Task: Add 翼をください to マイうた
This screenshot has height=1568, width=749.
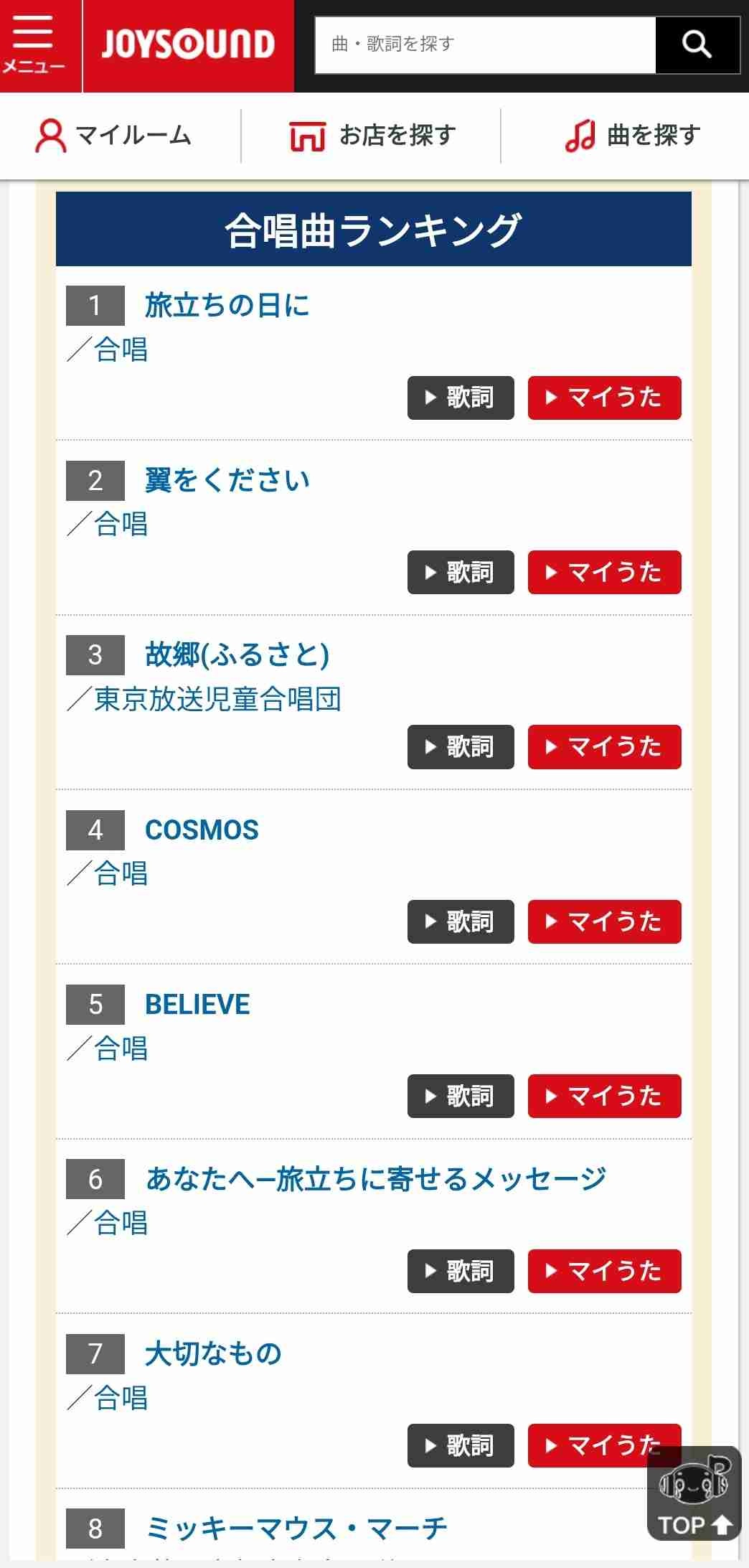Action: (604, 572)
